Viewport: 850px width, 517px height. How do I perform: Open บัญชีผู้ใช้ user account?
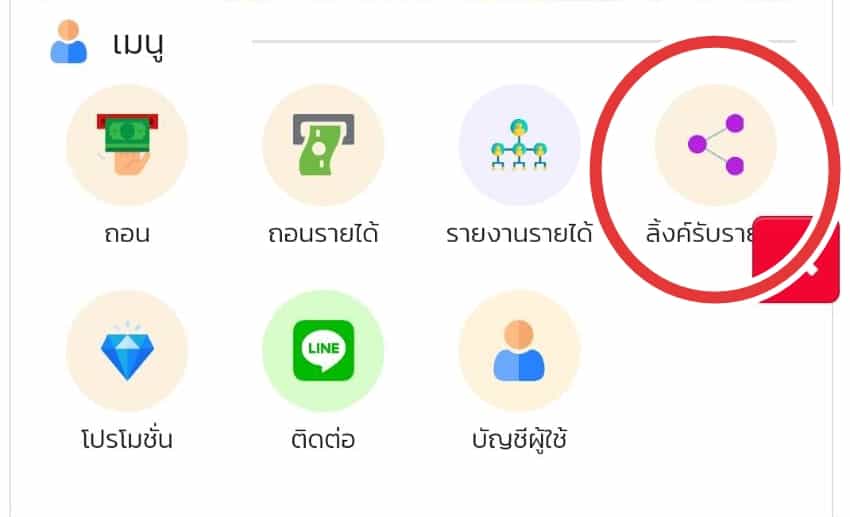coord(519,351)
